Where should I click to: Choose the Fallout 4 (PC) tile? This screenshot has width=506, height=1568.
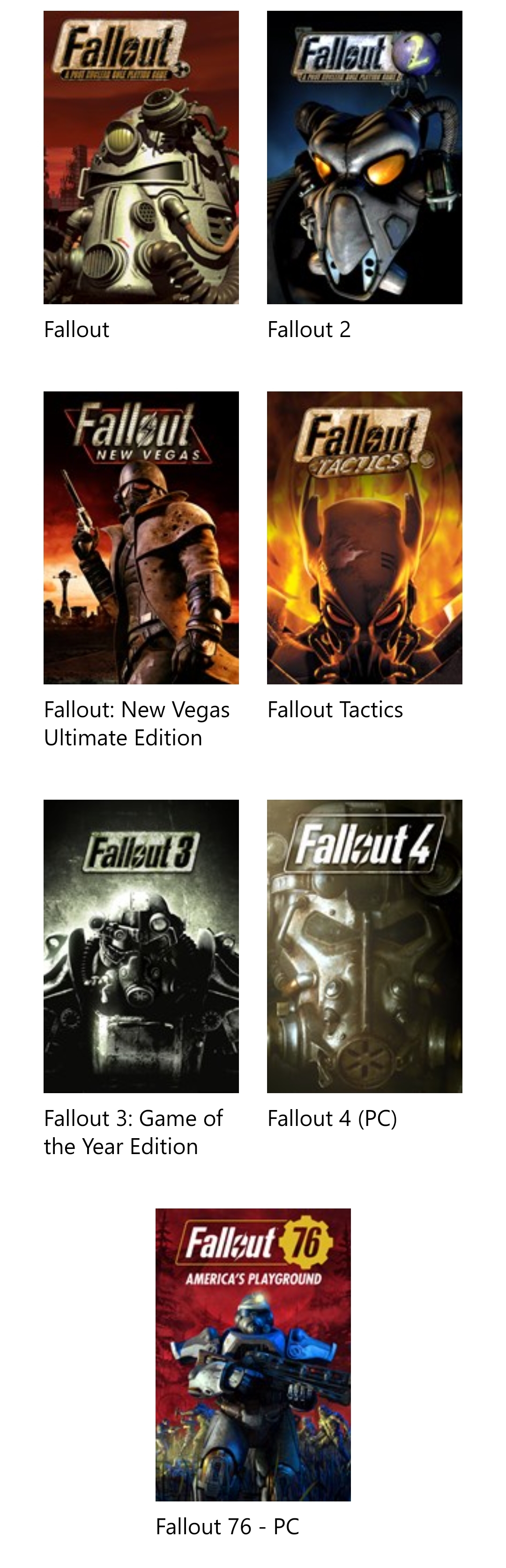[365, 946]
